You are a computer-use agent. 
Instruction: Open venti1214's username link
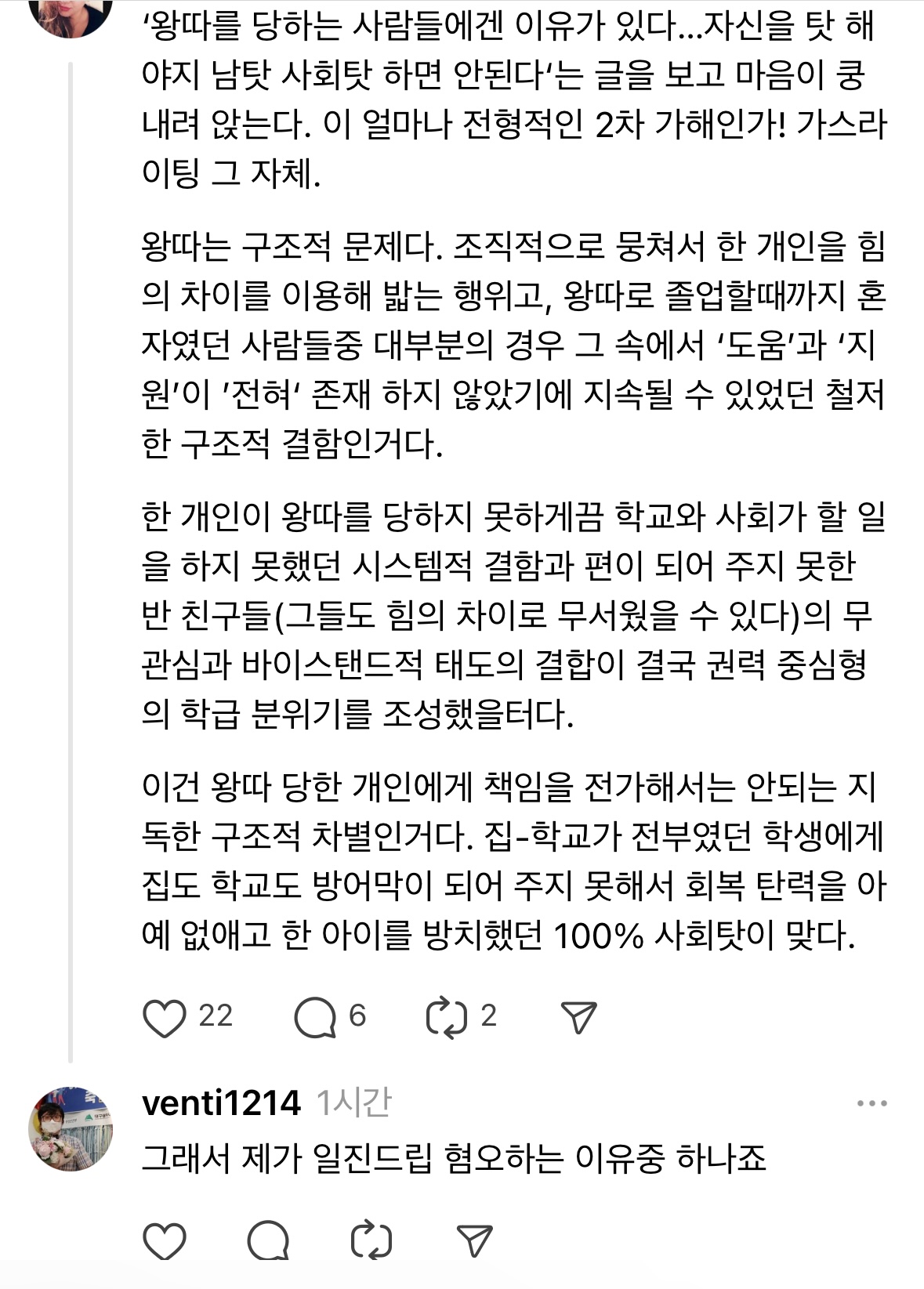pyautogui.click(x=221, y=1103)
